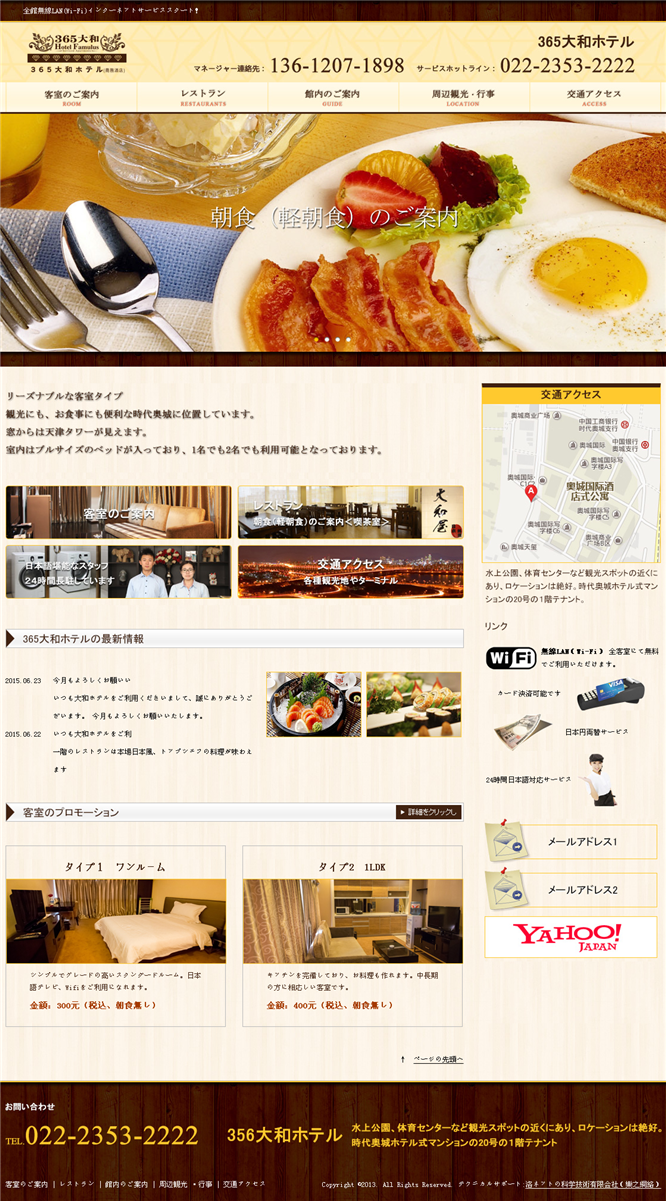666x1201 pixels.
Task: Go to the レストラン navigation item
Action: 203,97
